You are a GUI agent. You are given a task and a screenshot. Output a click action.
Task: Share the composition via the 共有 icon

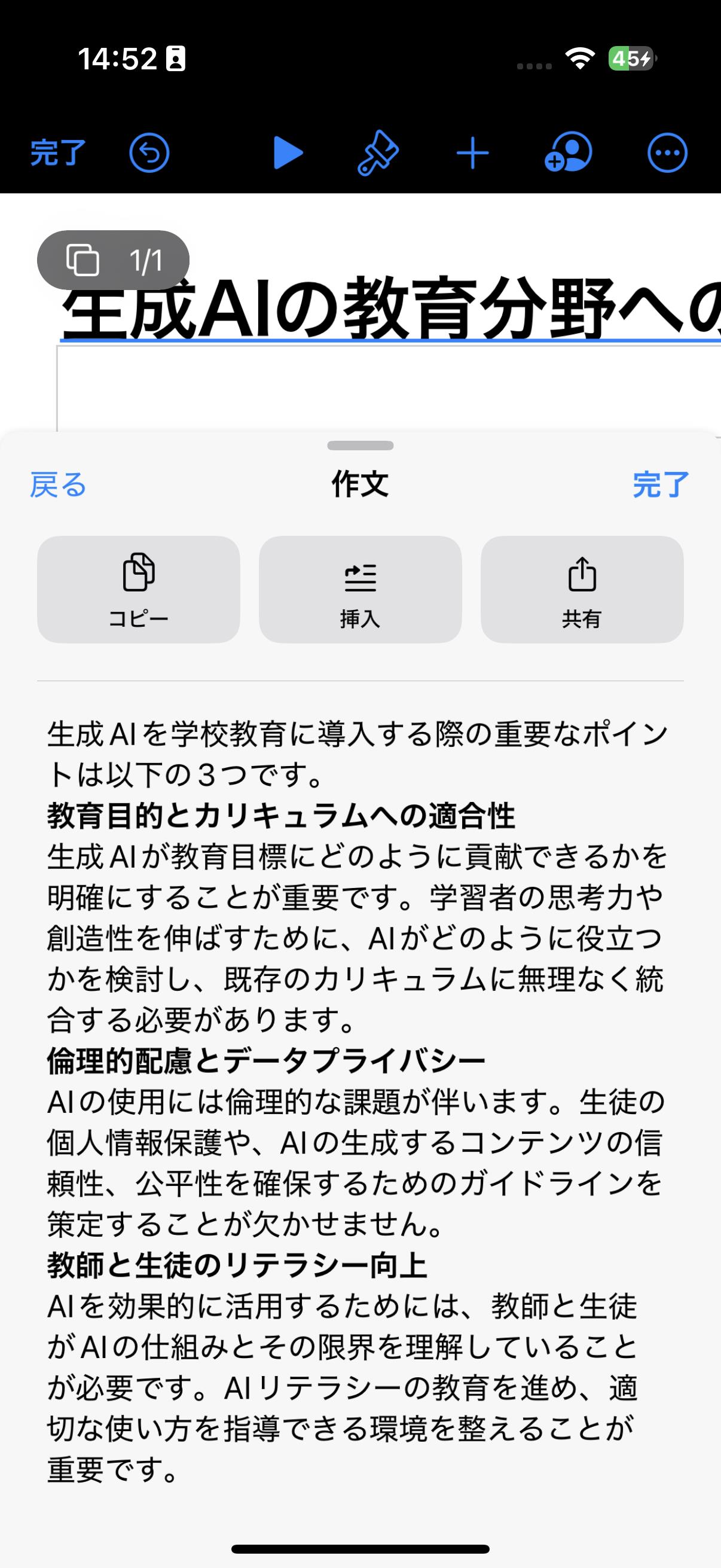pyautogui.click(x=582, y=588)
